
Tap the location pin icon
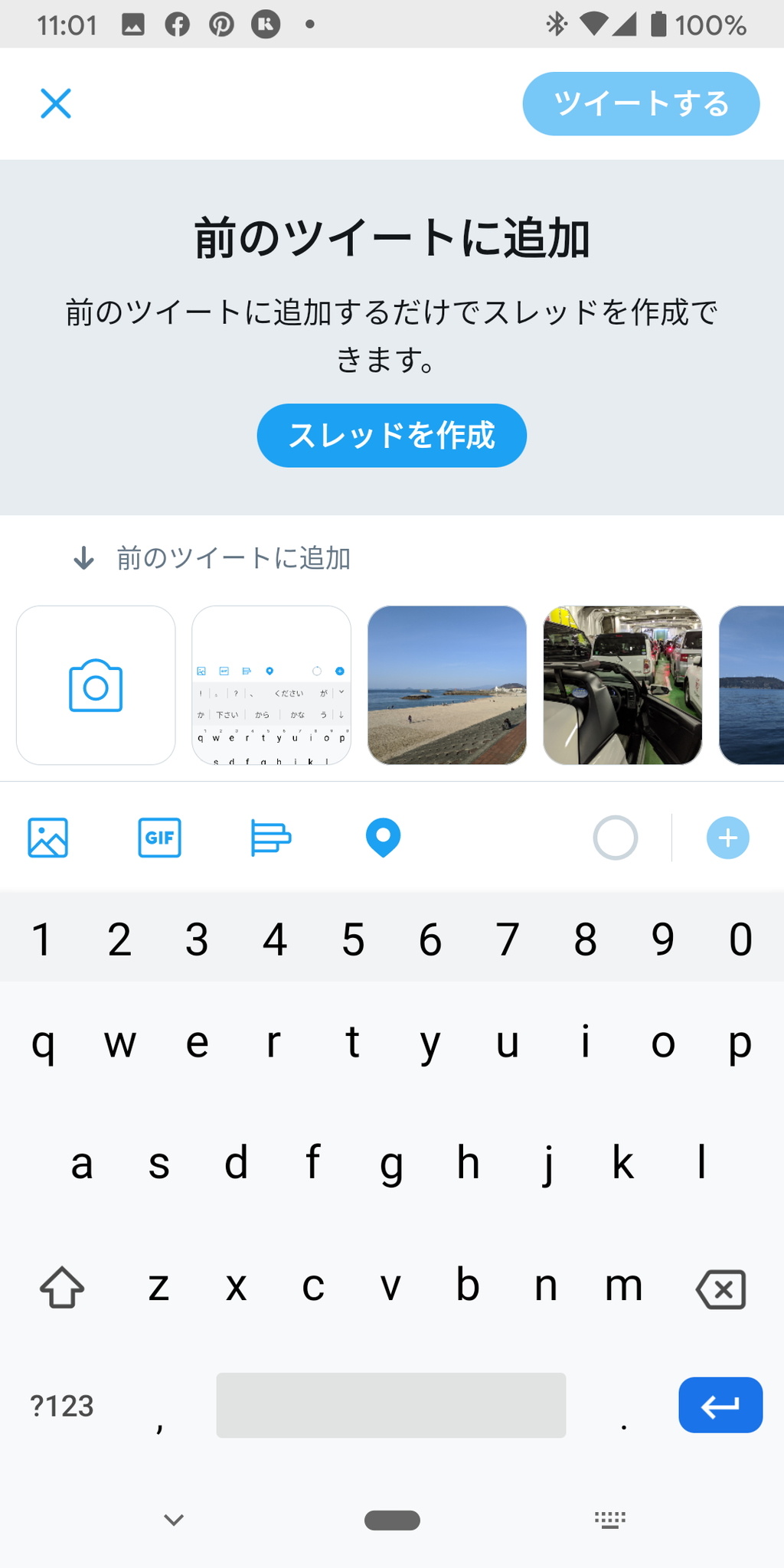click(x=382, y=838)
